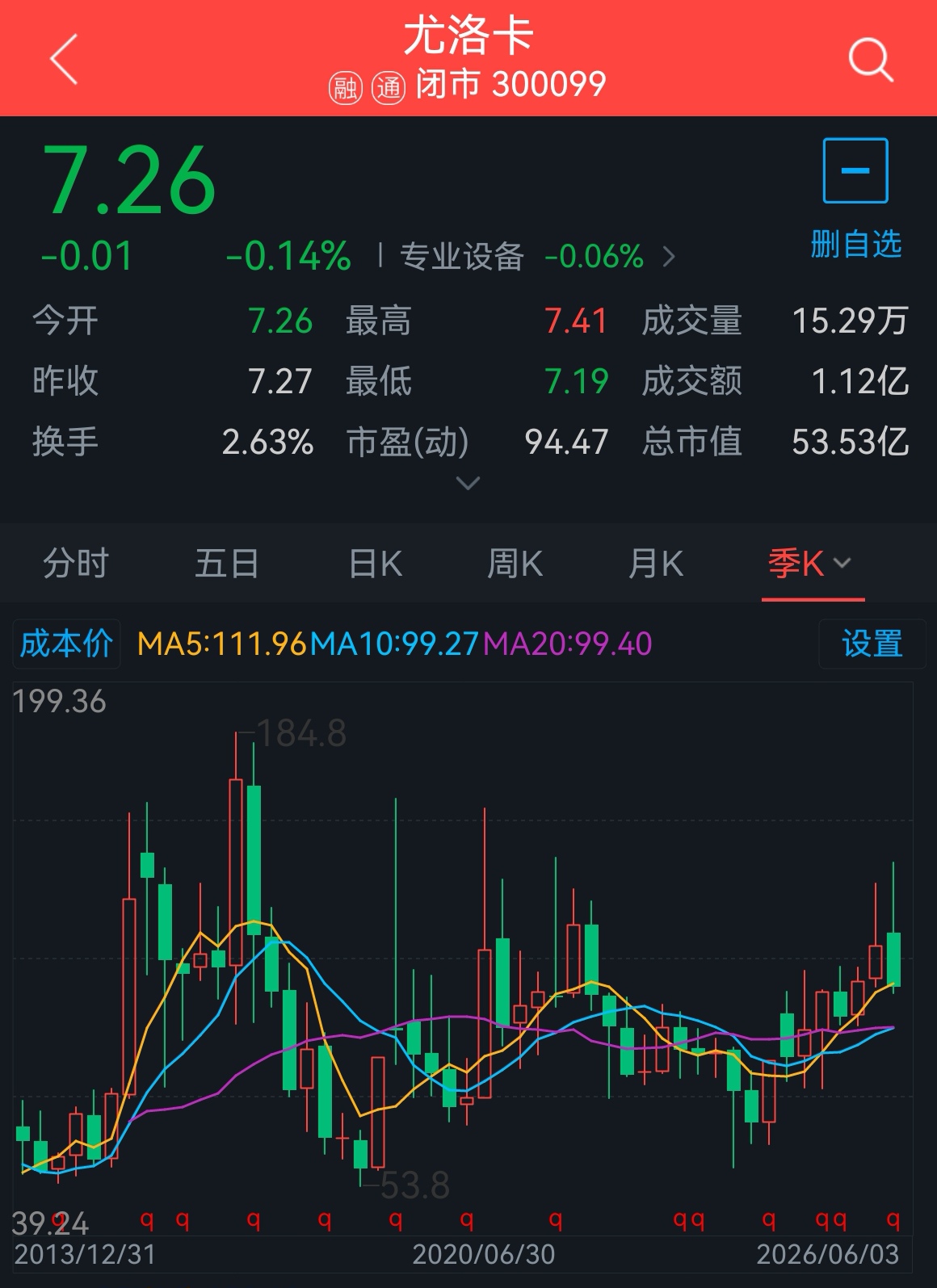Expand more quote details chevron

pos(468,483)
